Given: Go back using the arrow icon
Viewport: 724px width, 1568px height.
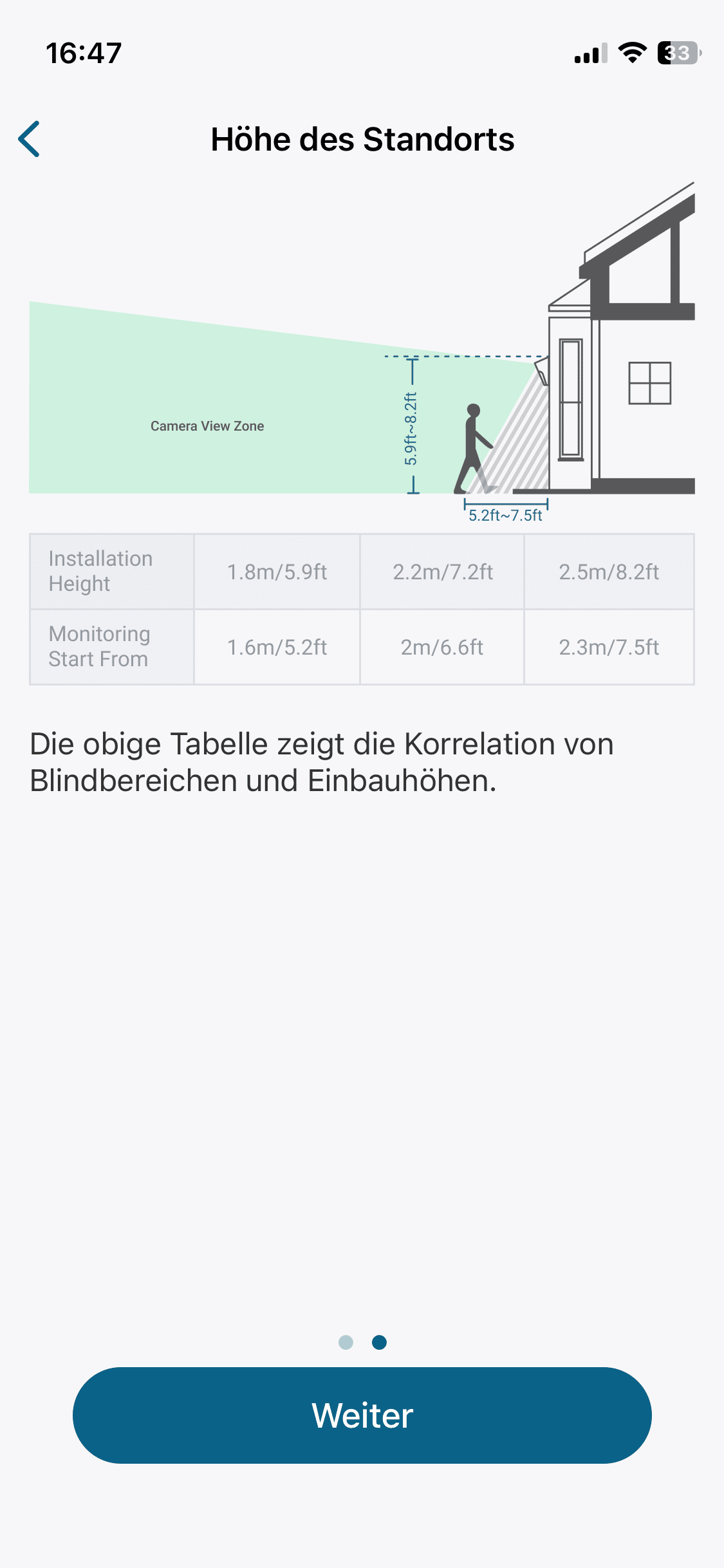Looking at the screenshot, I should pos(30,139).
